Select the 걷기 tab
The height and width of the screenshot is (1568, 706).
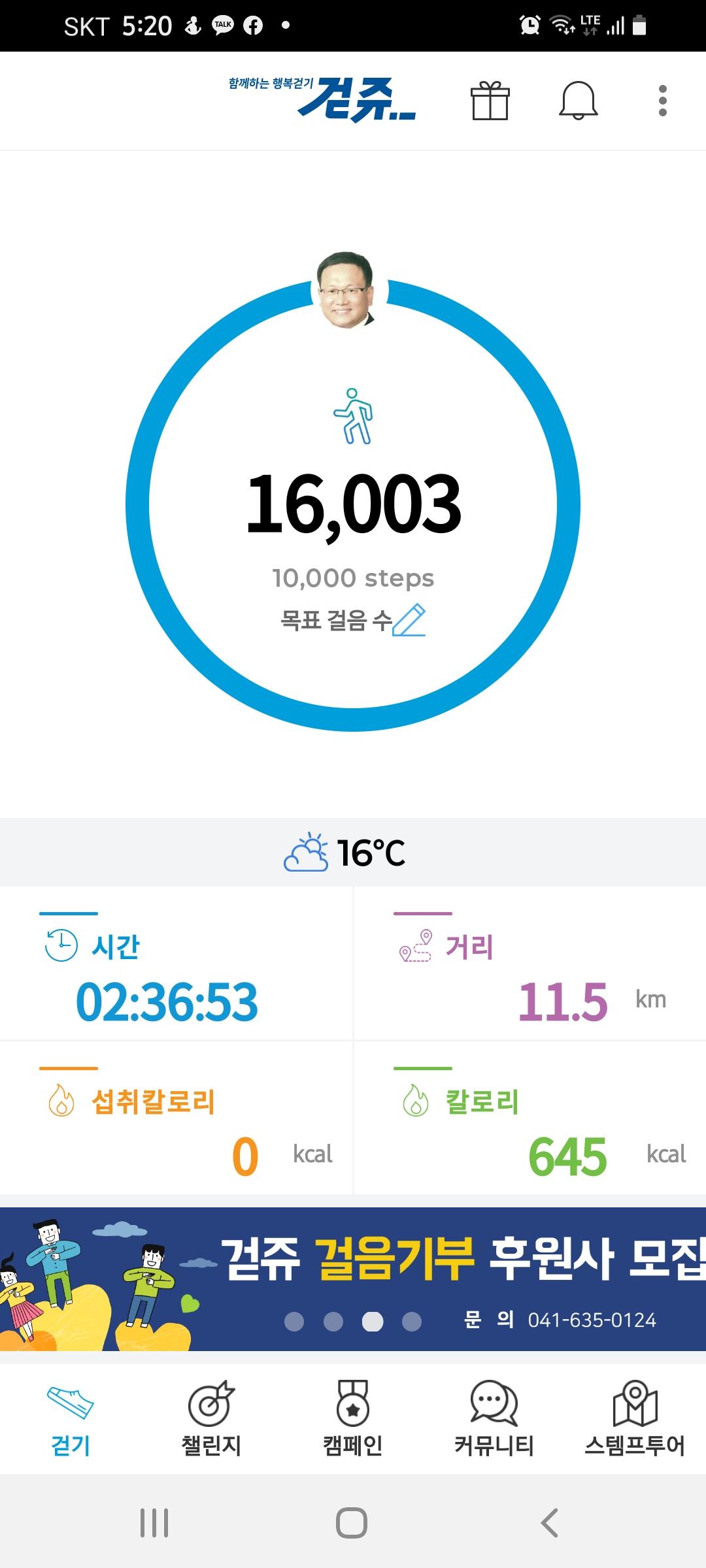pyautogui.click(x=71, y=1419)
